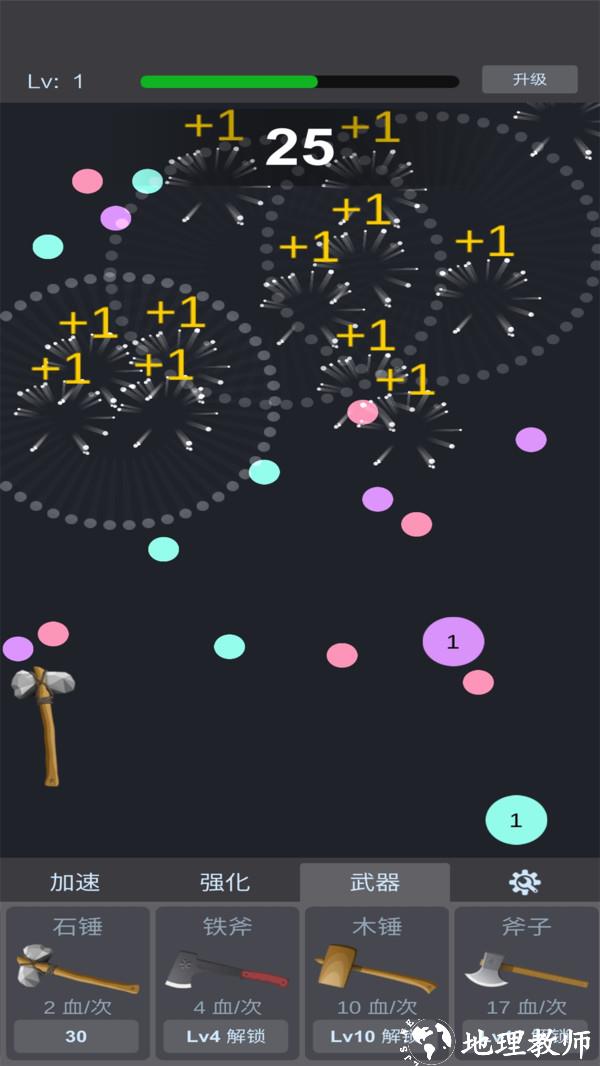Viewport: 600px width, 1066px height.
Task: Hit the large purple ball numbered 1
Action: click(453, 642)
